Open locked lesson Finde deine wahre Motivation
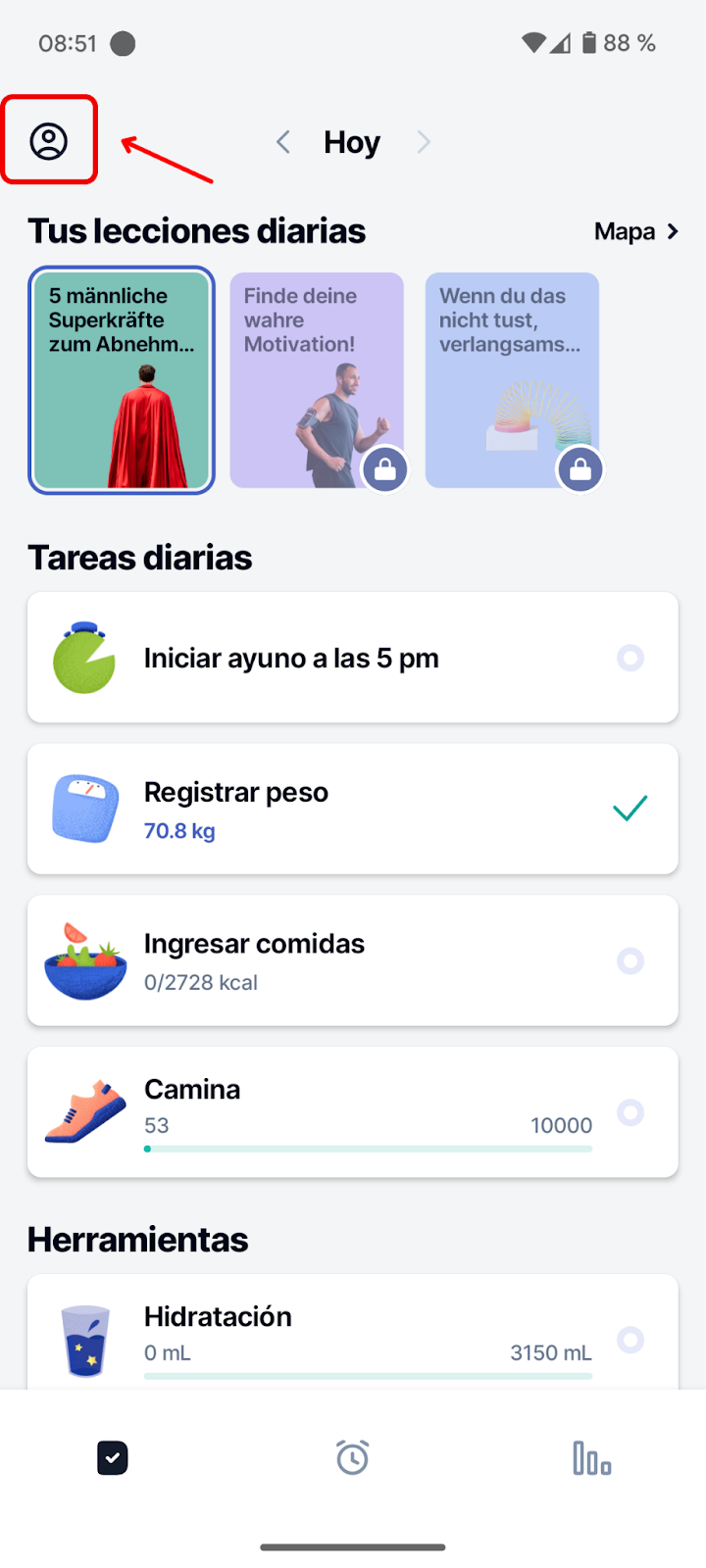Screen dimensions: 706x1568 click(x=317, y=380)
